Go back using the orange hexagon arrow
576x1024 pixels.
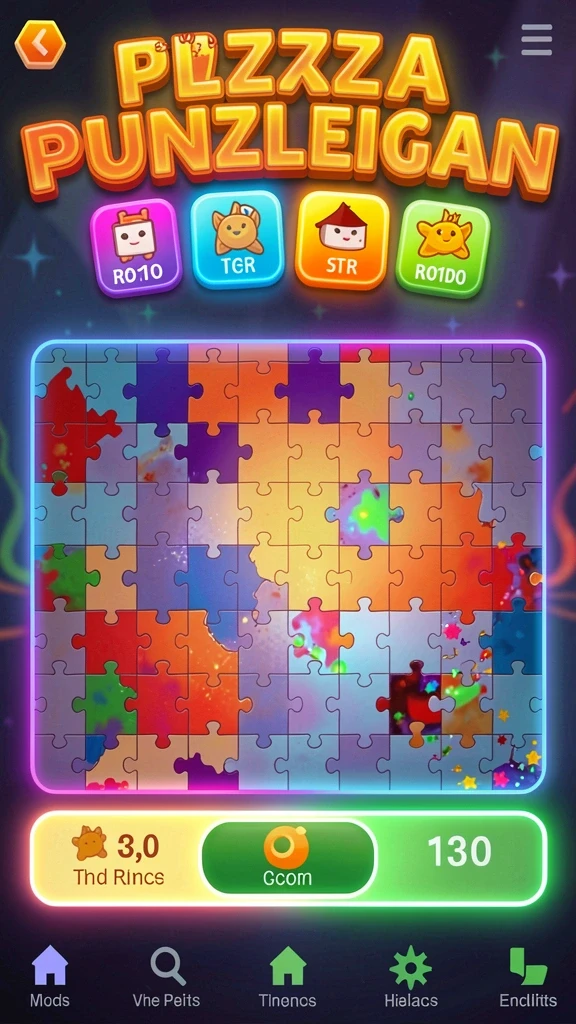[x=40, y=44]
